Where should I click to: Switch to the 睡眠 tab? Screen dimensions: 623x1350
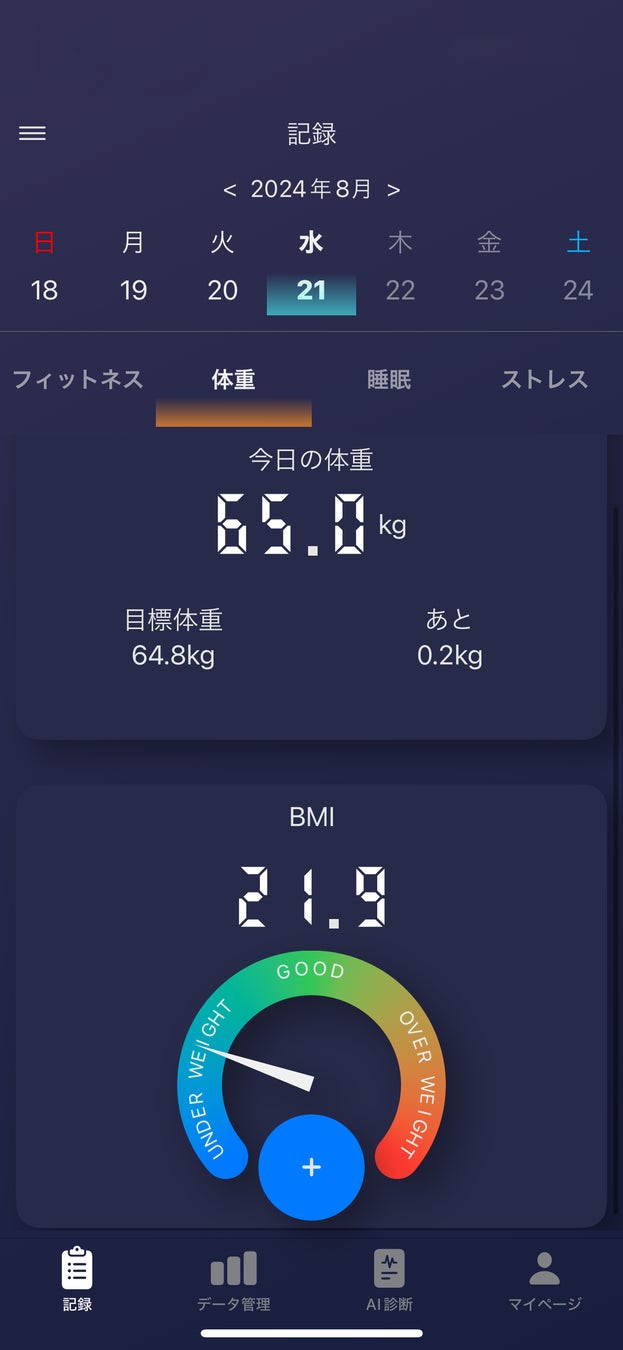pyautogui.click(x=389, y=380)
